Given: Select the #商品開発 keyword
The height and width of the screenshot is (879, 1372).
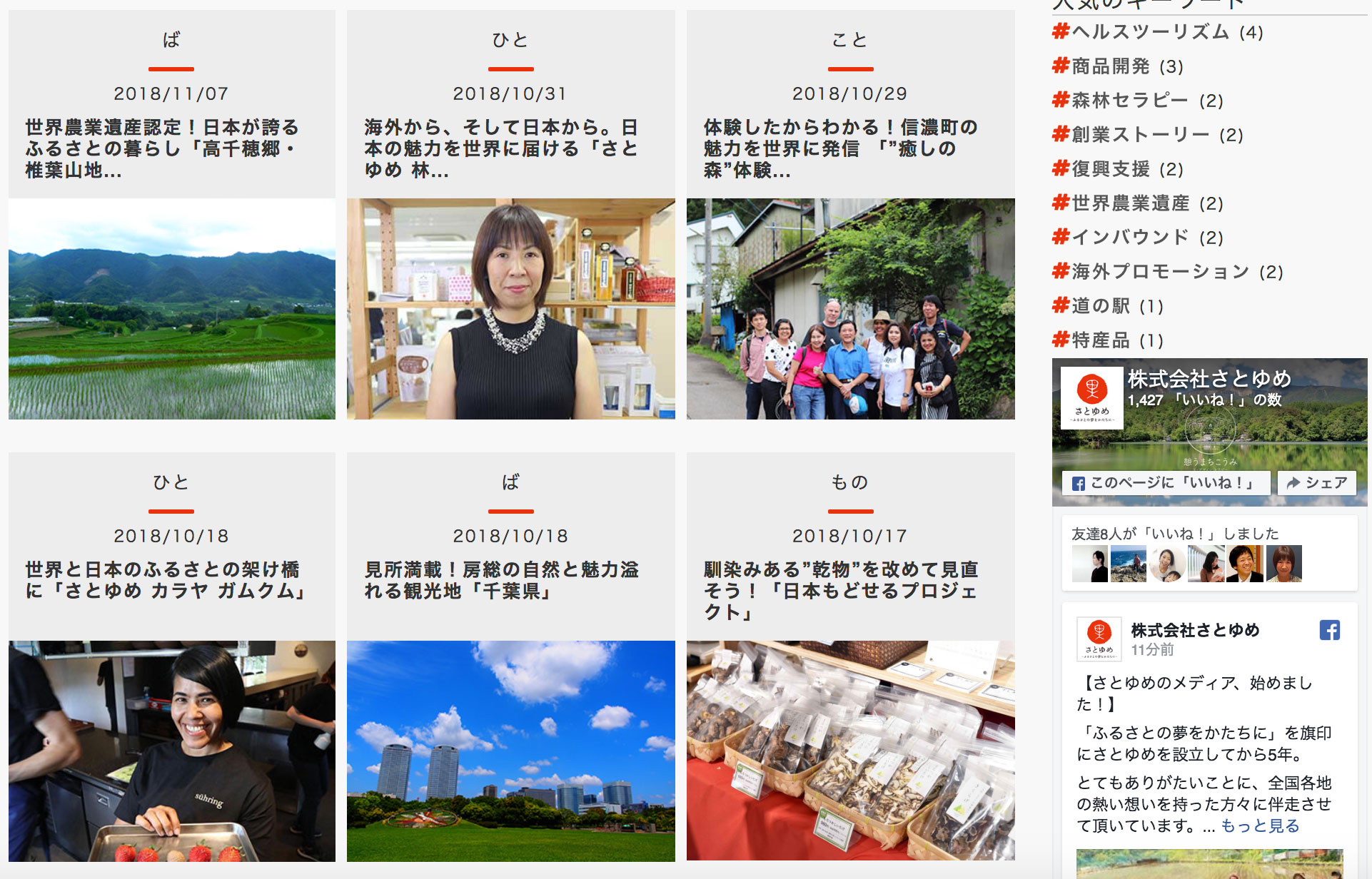Looking at the screenshot, I should click(x=1118, y=66).
